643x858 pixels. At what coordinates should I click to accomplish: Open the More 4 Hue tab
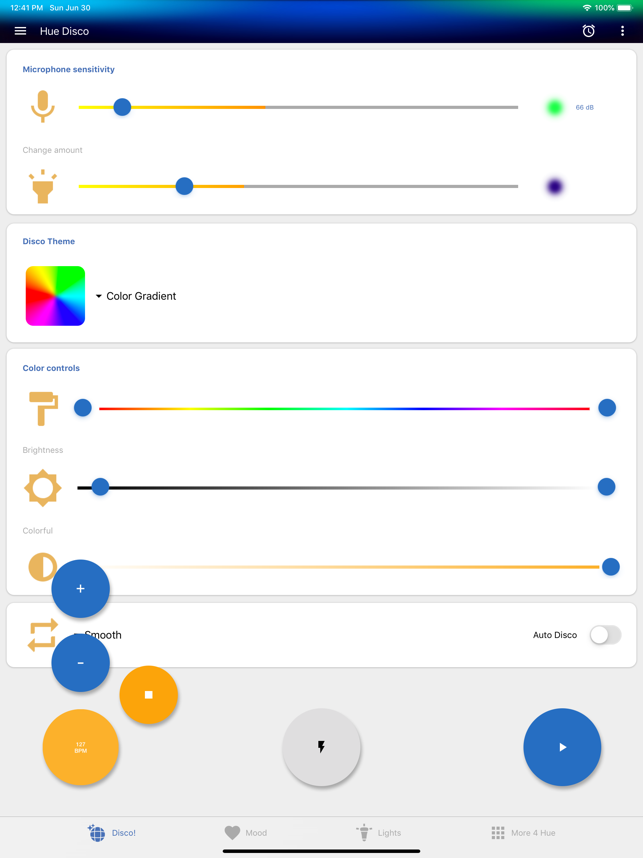pos(522,832)
